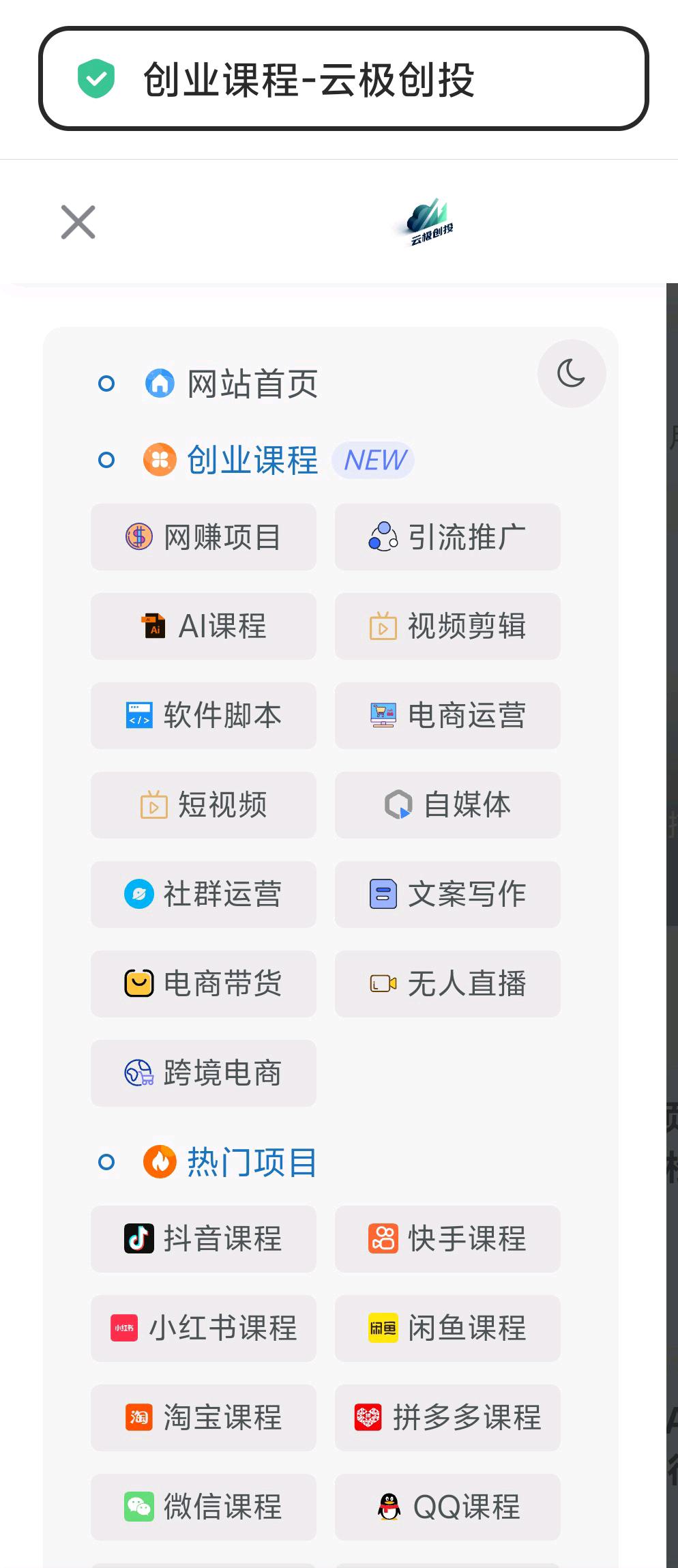The width and height of the screenshot is (678, 1568).
Task: Click the flame icon next to 热门项目
Action: click(160, 1161)
